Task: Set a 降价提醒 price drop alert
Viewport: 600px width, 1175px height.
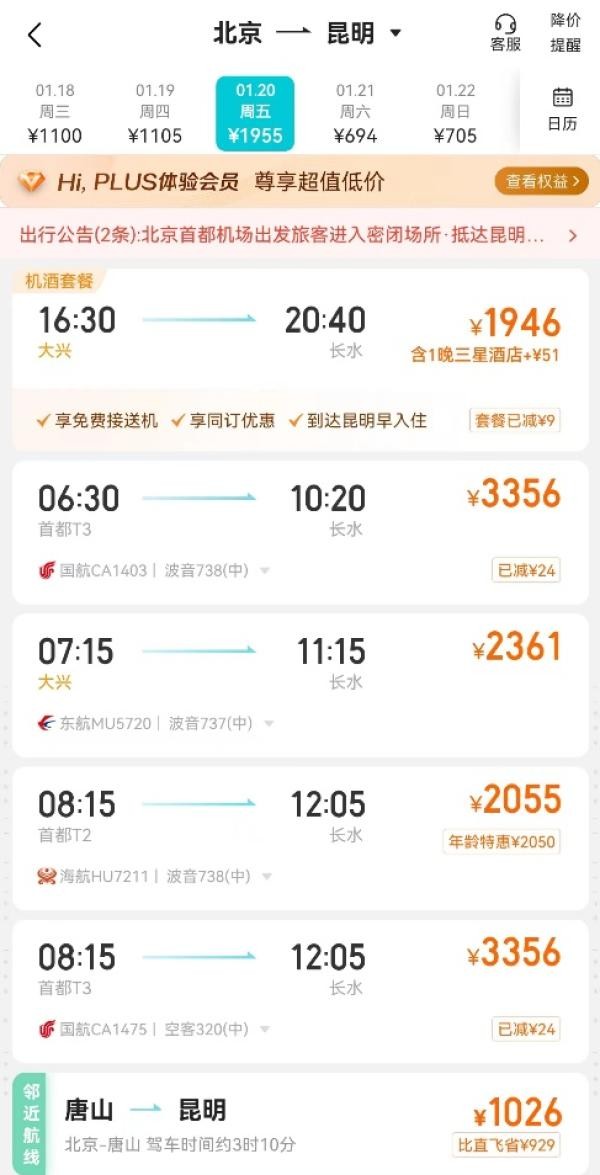Action: coord(565,33)
